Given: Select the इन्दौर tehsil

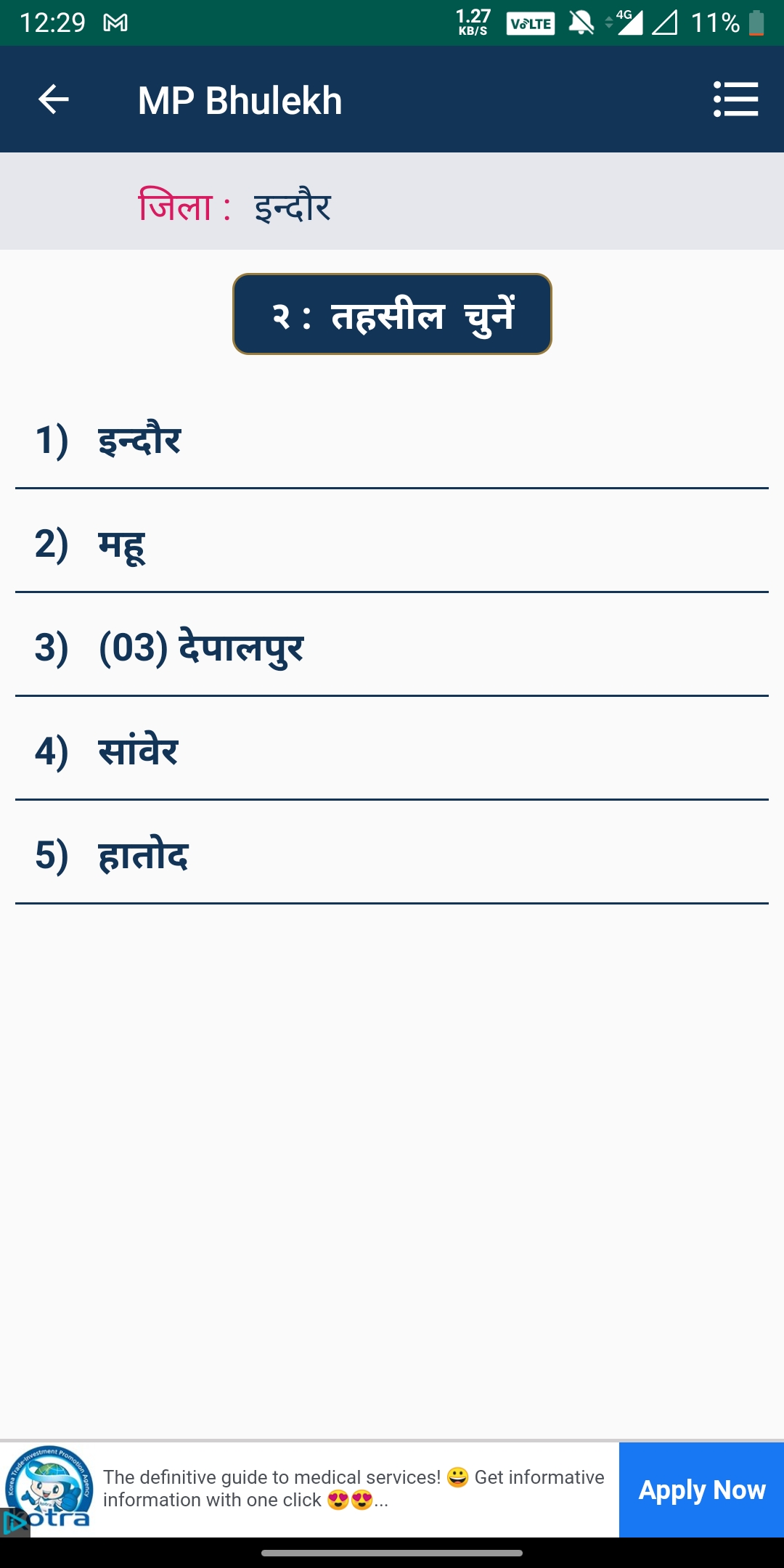Looking at the screenshot, I should tap(392, 438).
